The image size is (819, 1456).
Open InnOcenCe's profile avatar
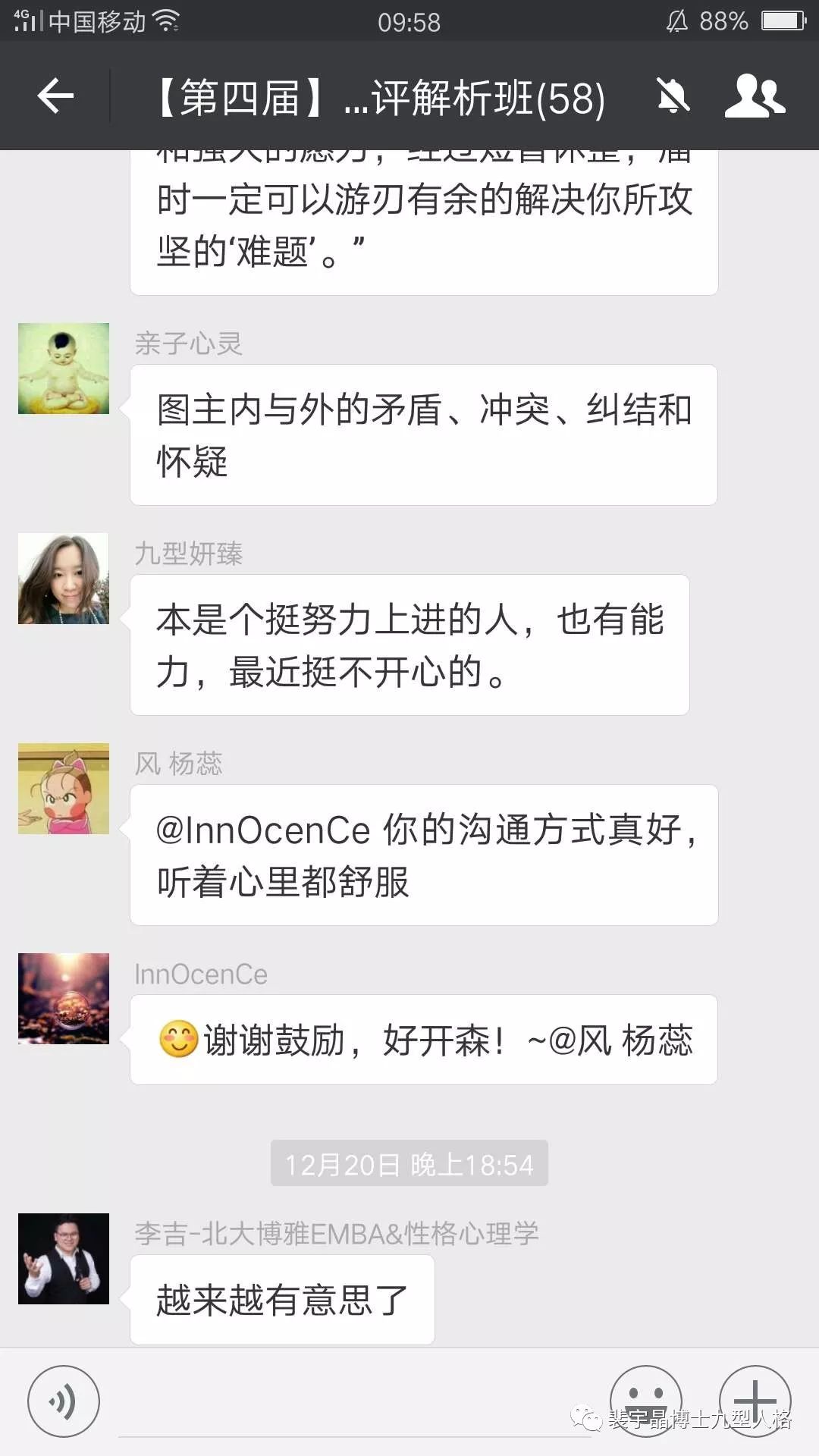click(x=64, y=999)
